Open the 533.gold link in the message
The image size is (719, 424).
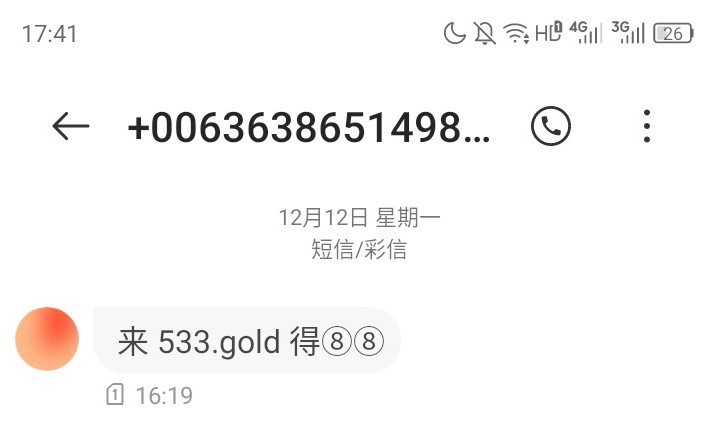coord(219,342)
